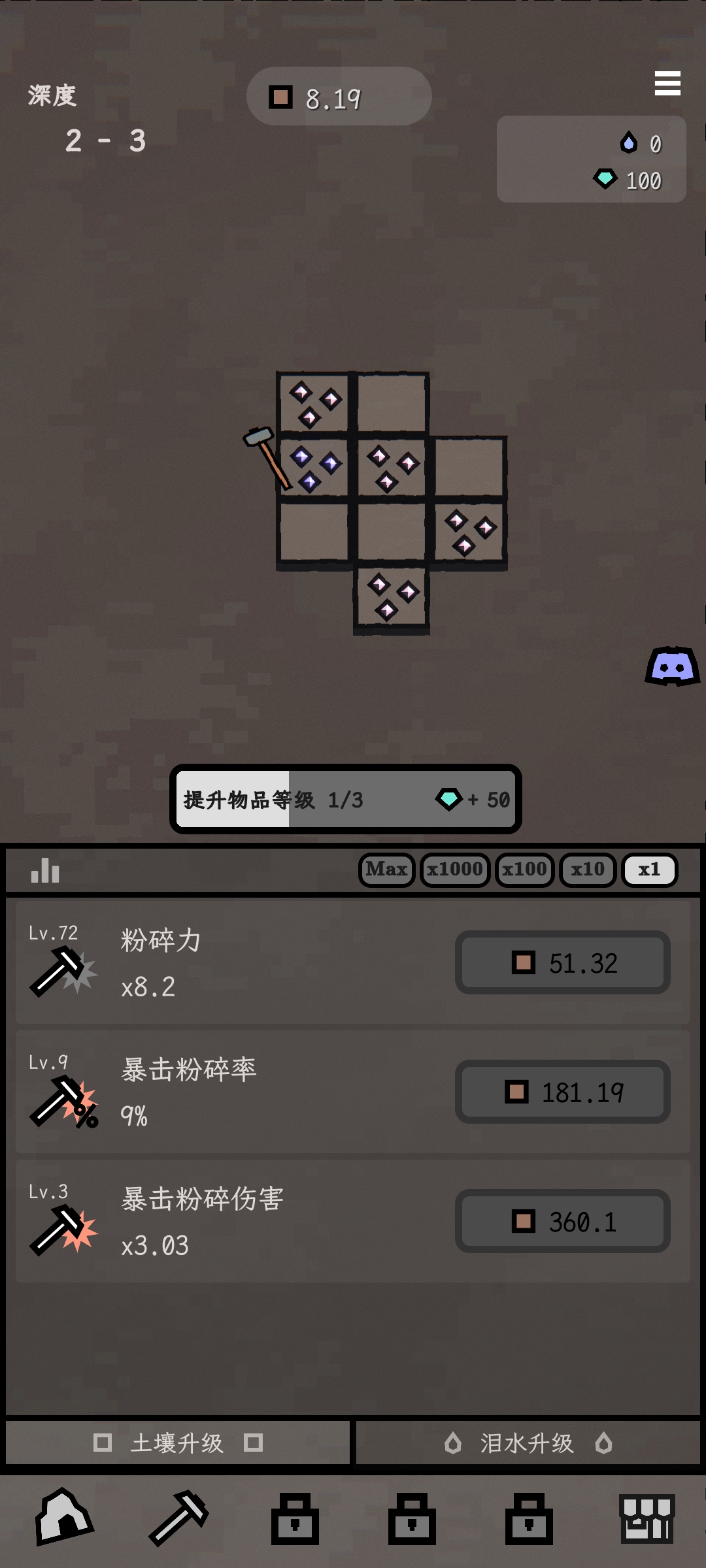Open the hamburger menu
Image resolution: width=706 pixels, height=1568 pixels.
coord(667,84)
